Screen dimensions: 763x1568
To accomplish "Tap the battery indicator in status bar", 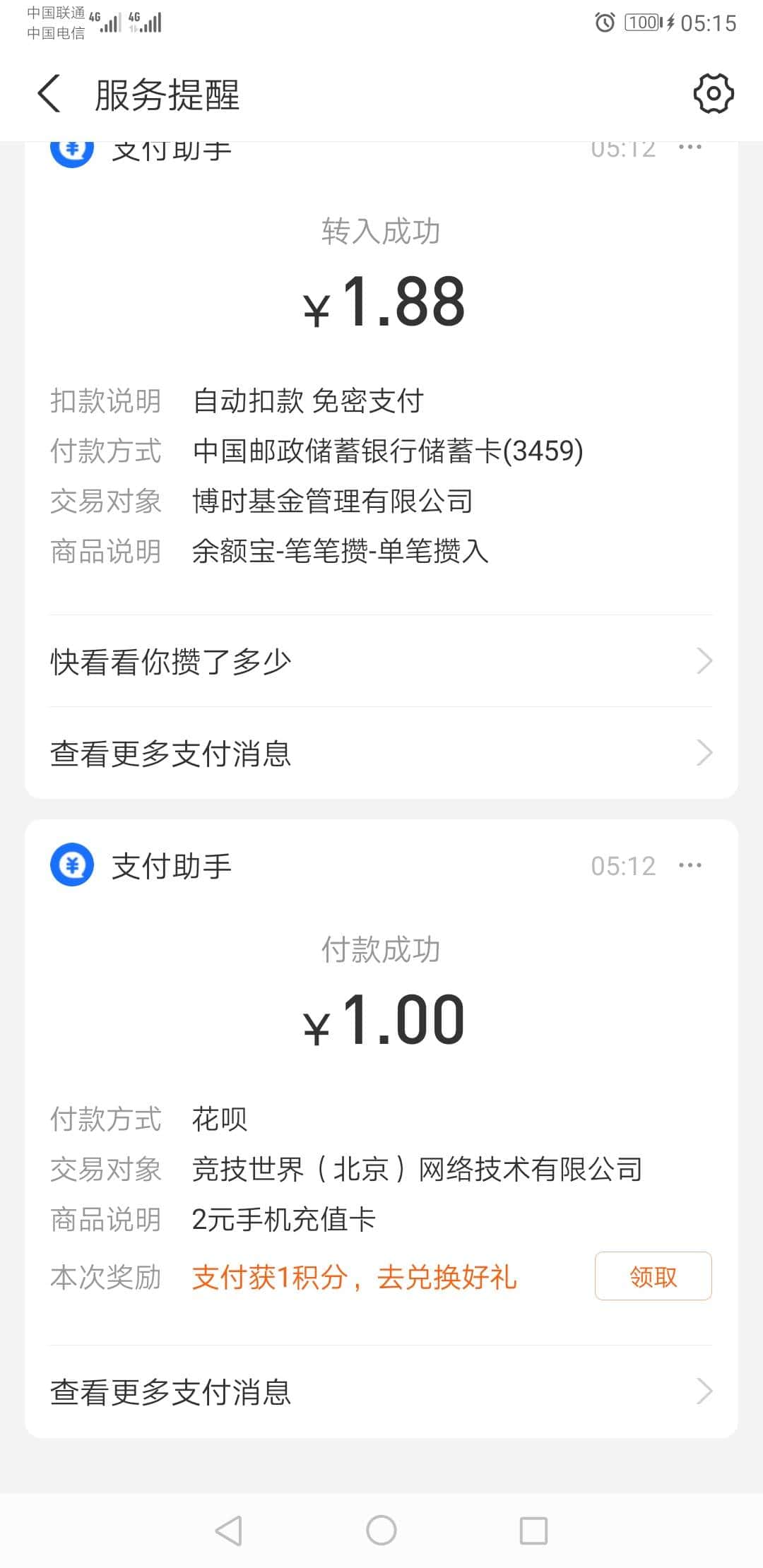I will click(x=640, y=23).
